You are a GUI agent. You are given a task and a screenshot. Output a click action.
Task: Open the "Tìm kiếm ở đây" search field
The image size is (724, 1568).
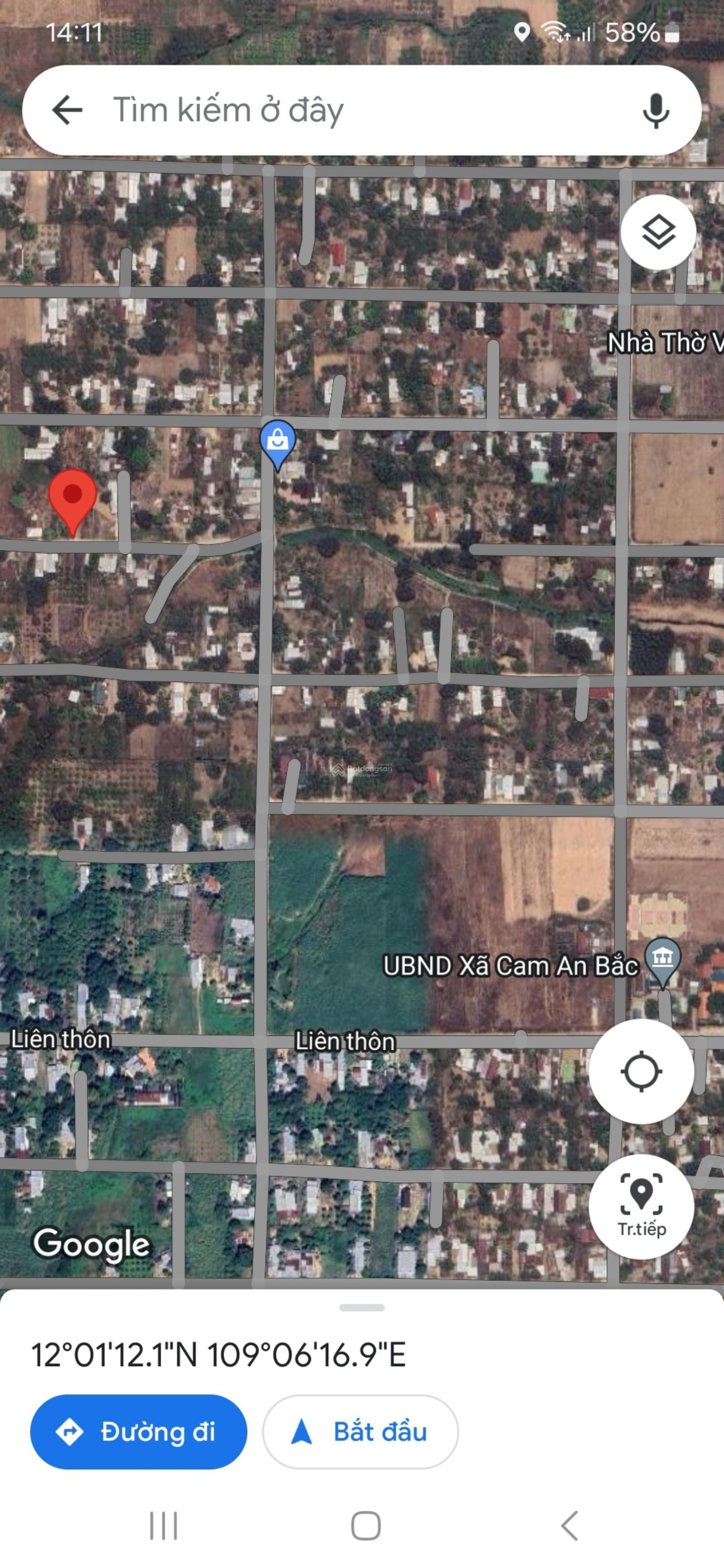pos(365,110)
